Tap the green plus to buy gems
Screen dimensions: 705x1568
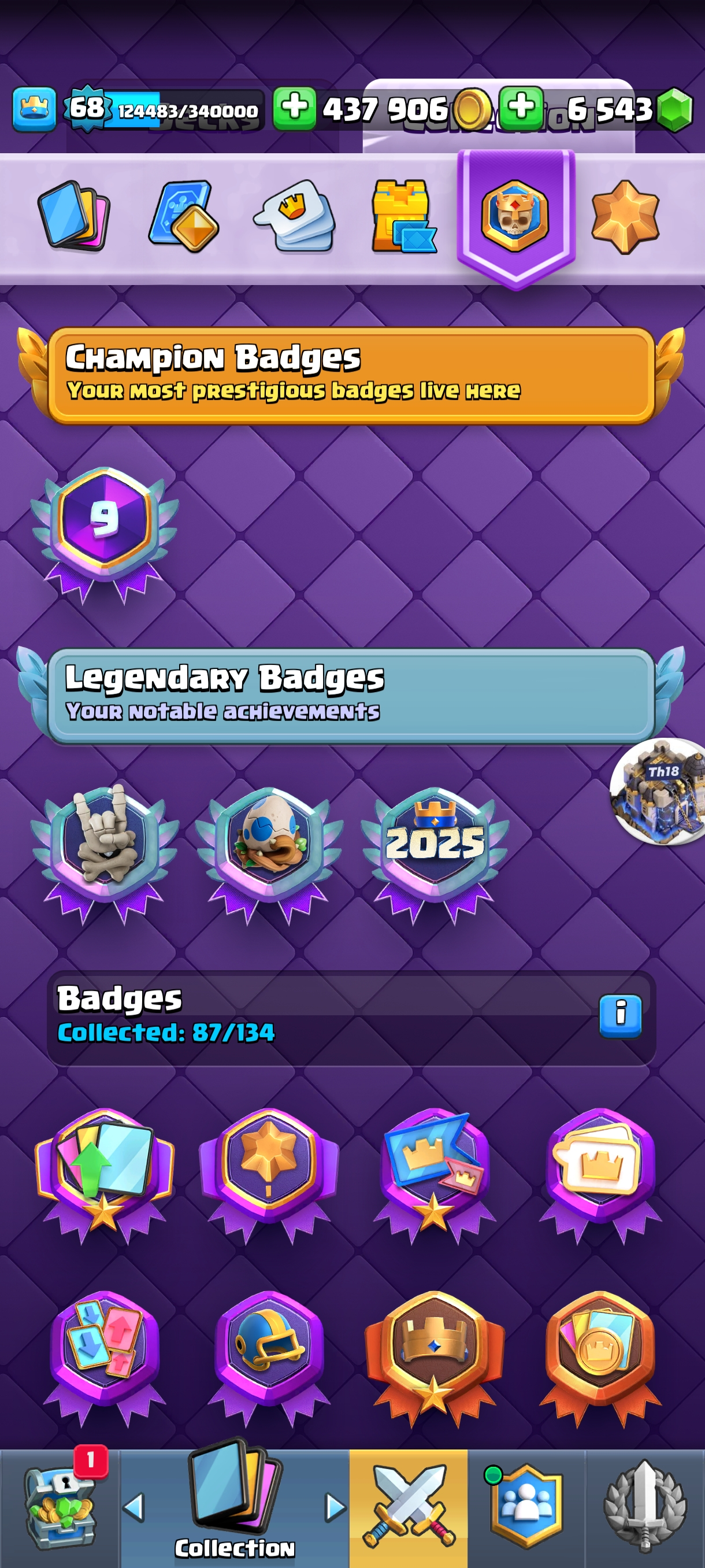point(521,108)
